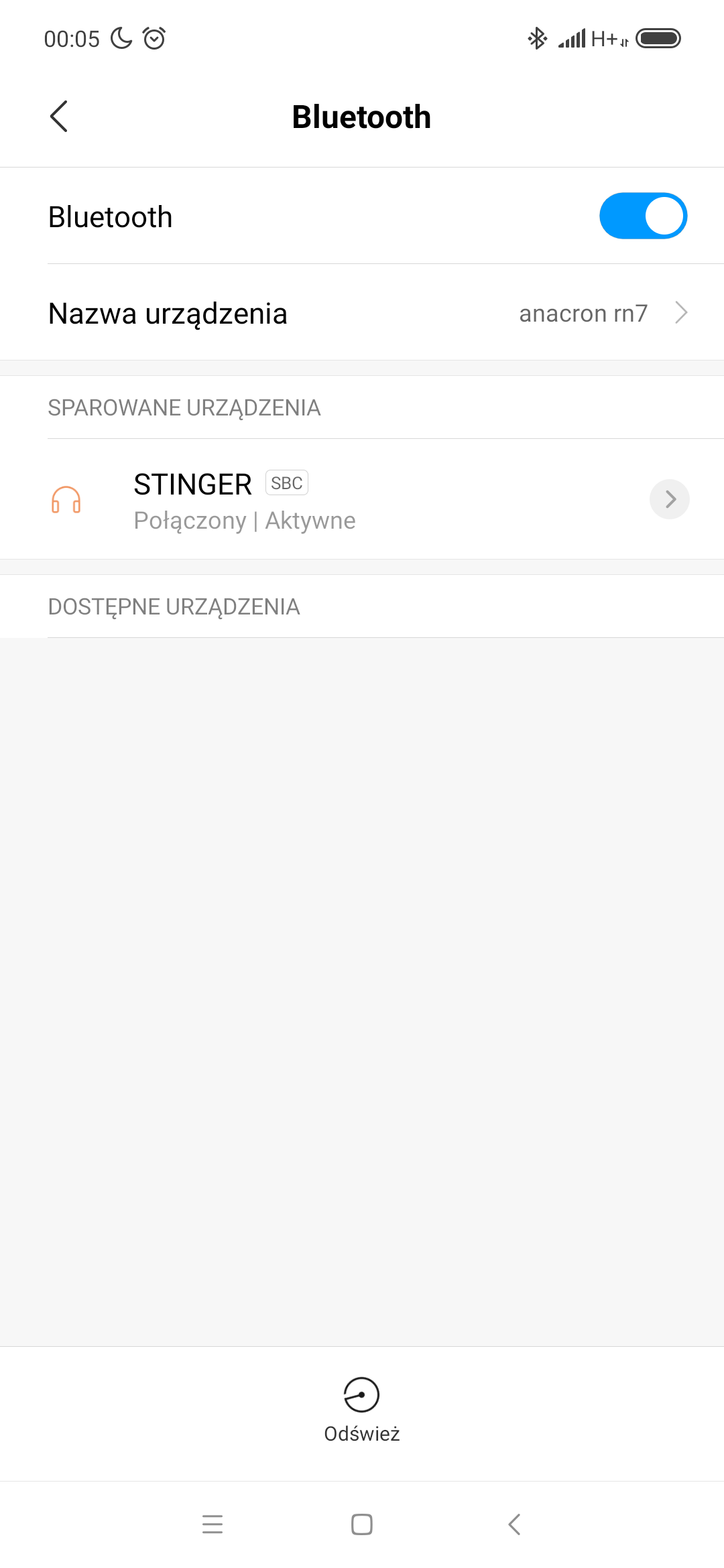Open recent apps from navigation bar

pyautogui.click(x=213, y=1524)
